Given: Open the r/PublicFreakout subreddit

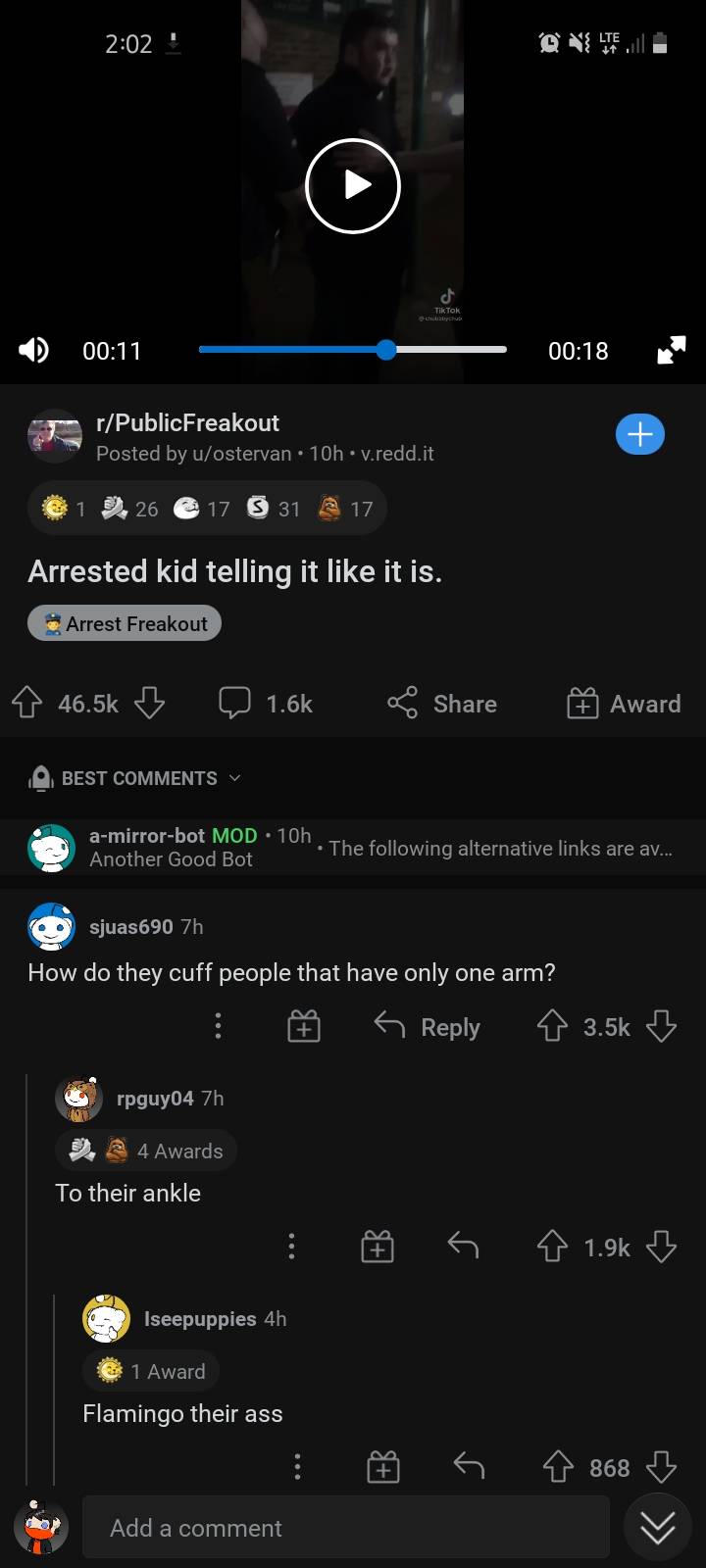Looking at the screenshot, I should tap(187, 422).
